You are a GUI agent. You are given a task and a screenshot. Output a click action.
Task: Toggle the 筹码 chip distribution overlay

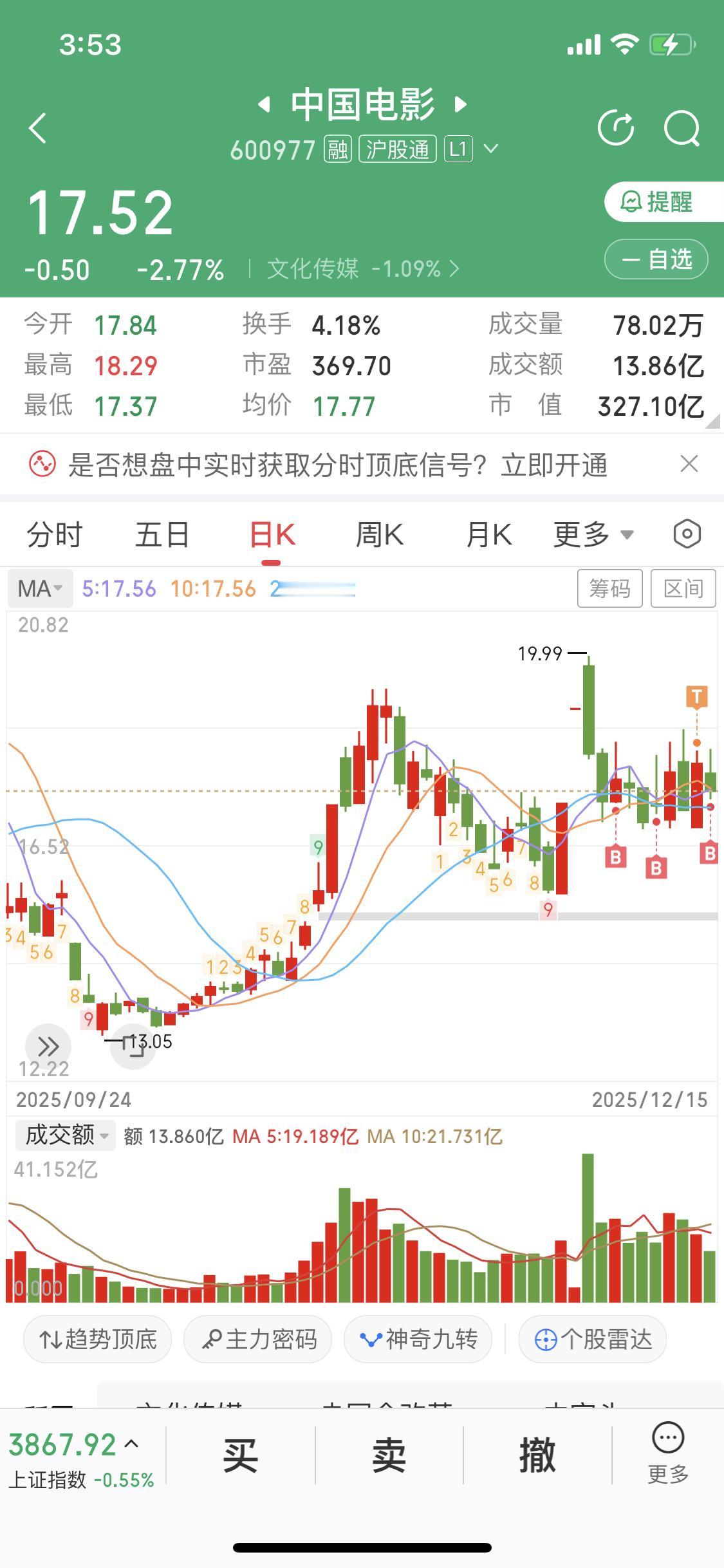click(610, 588)
